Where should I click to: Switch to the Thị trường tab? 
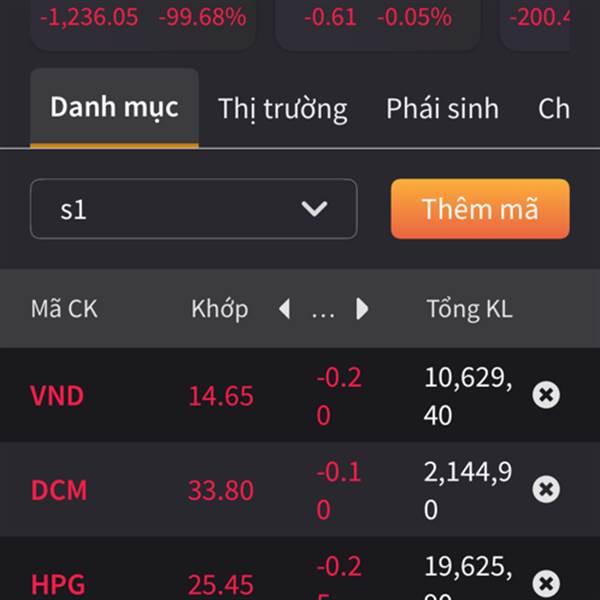[282, 109]
